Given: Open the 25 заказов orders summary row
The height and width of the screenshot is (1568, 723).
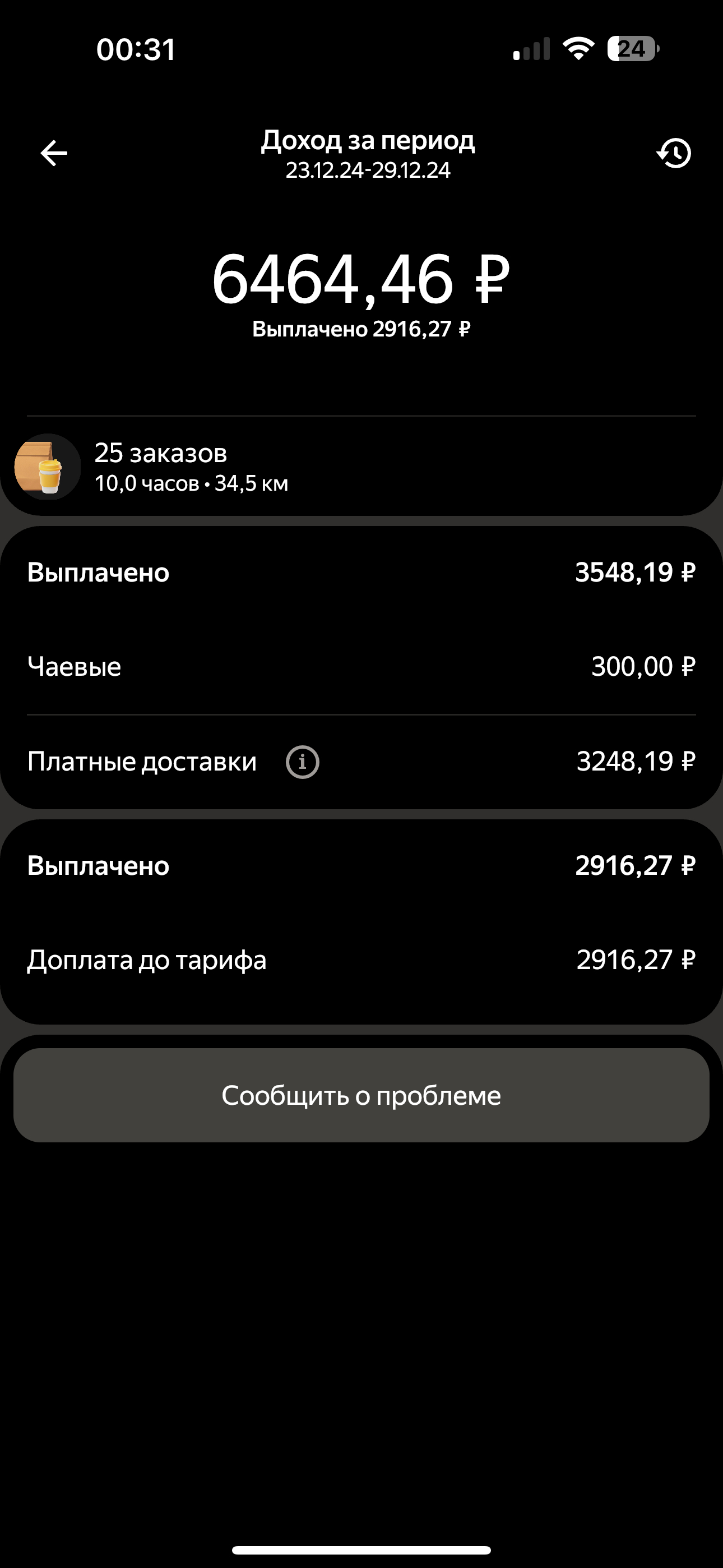Looking at the screenshot, I should pos(361,467).
